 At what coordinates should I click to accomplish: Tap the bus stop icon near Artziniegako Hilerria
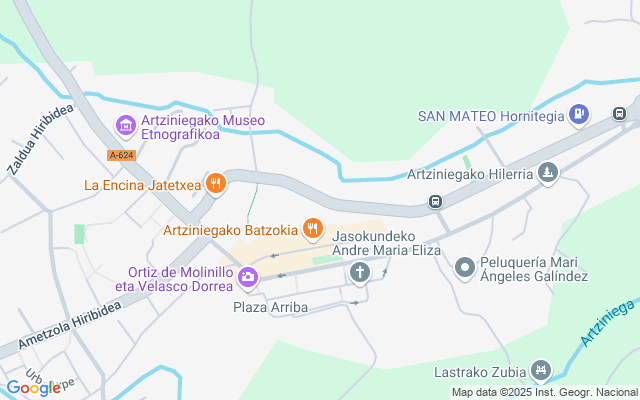coord(436,201)
